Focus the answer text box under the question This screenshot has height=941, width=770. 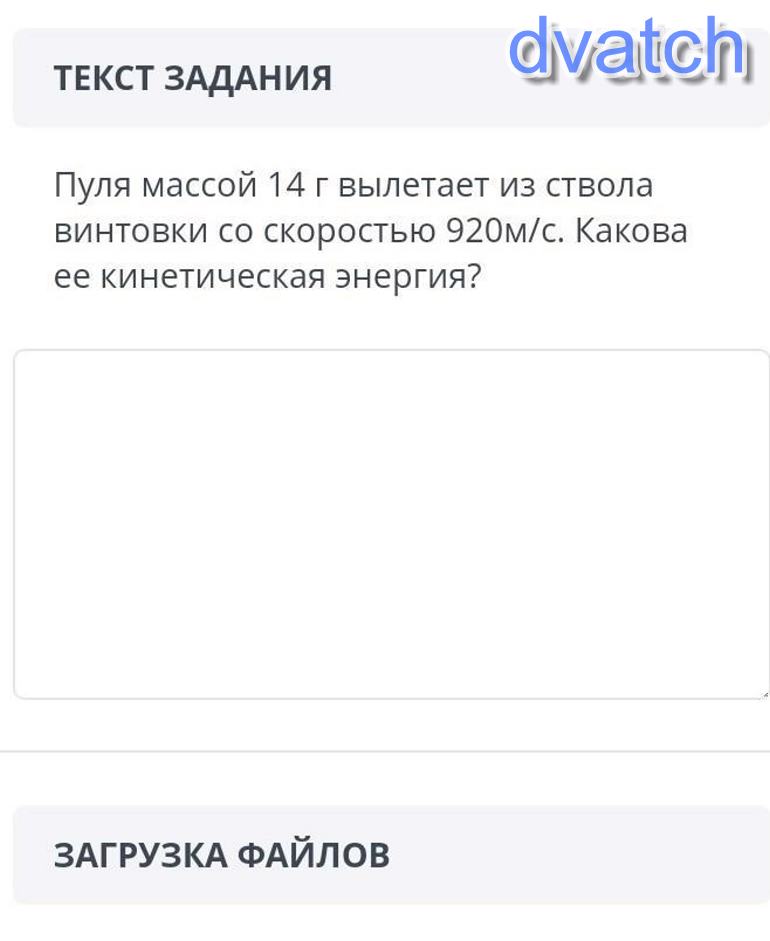click(390, 523)
